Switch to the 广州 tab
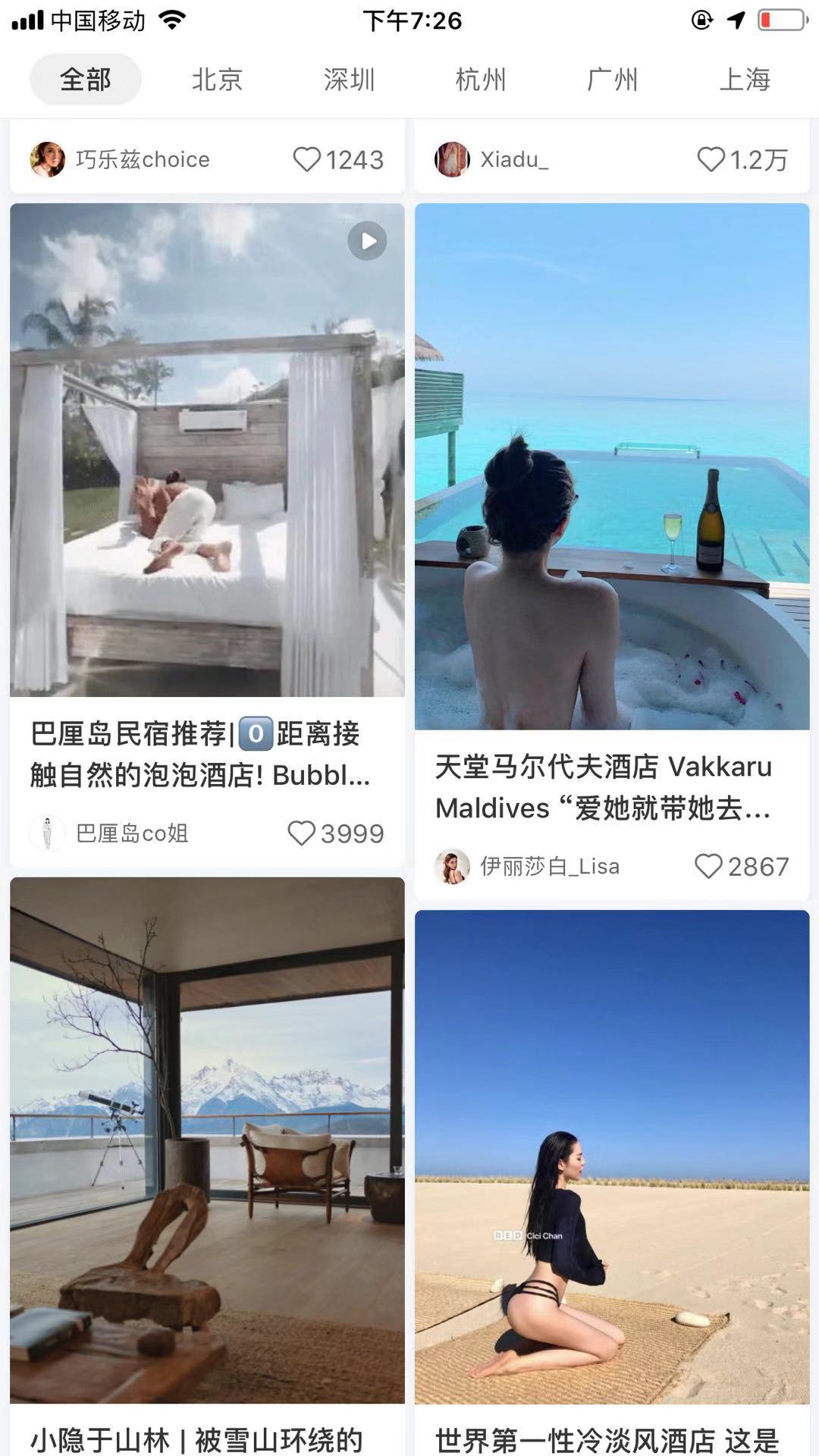This screenshot has width=819, height=1456. pyautogui.click(x=612, y=79)
